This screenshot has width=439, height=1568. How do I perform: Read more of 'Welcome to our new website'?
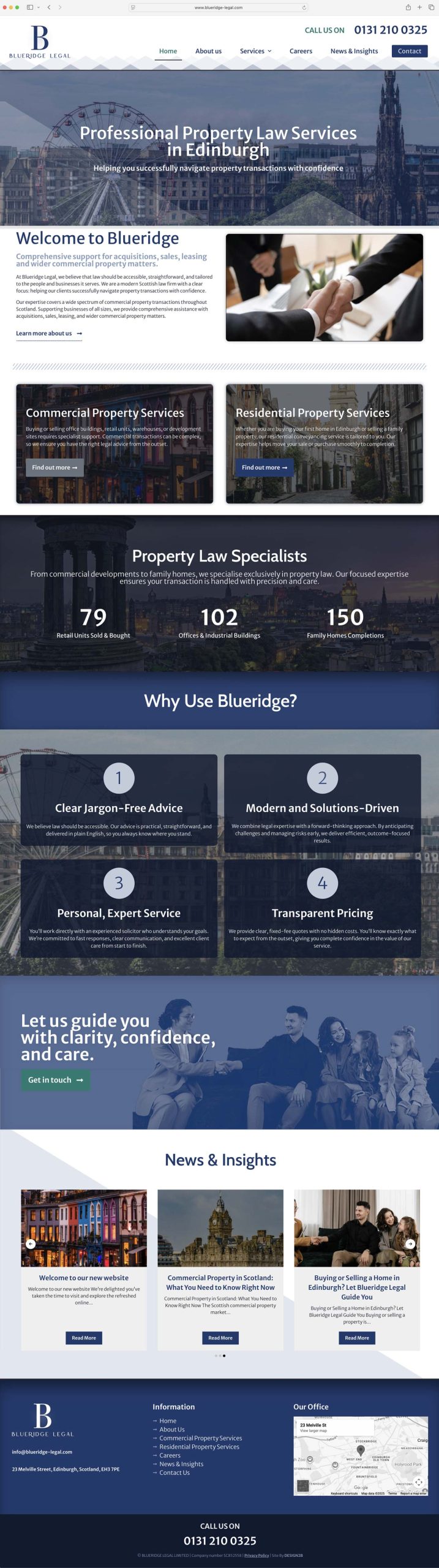[84, 1338]
